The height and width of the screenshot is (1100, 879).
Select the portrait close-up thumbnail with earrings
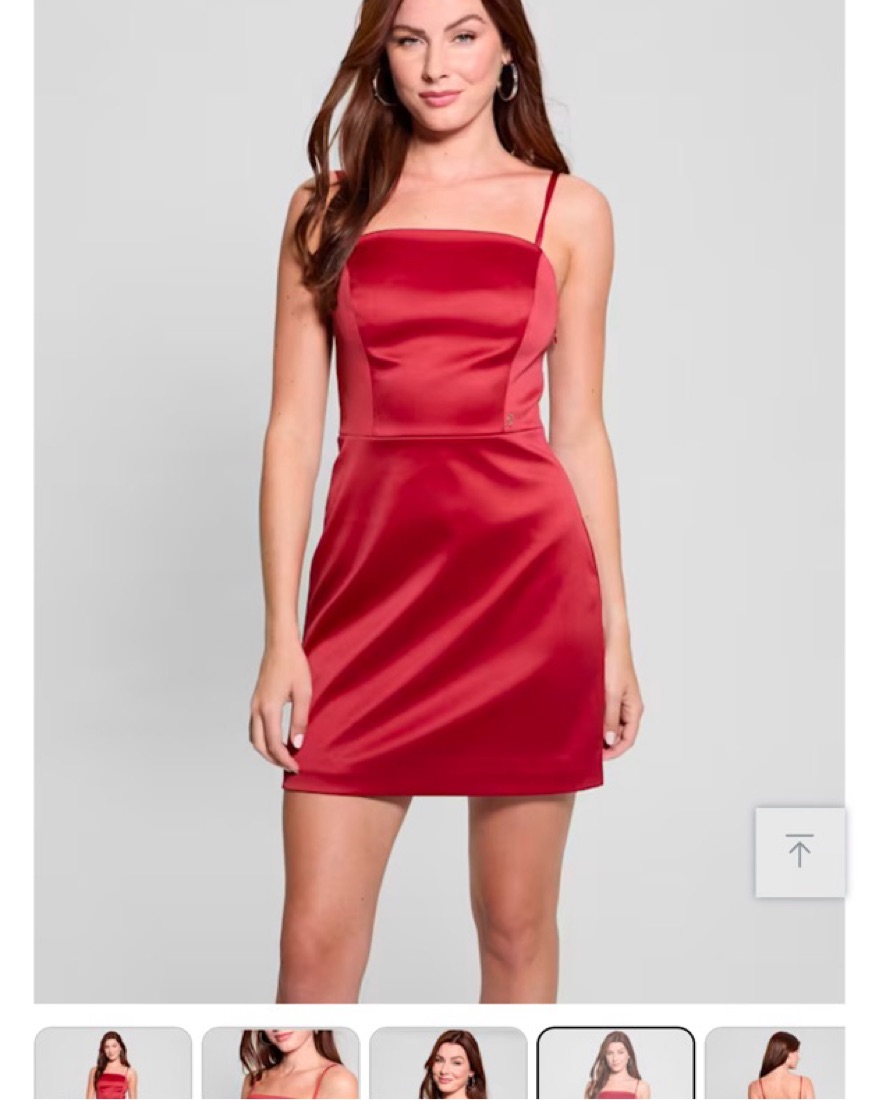(x=448, y=1064)
